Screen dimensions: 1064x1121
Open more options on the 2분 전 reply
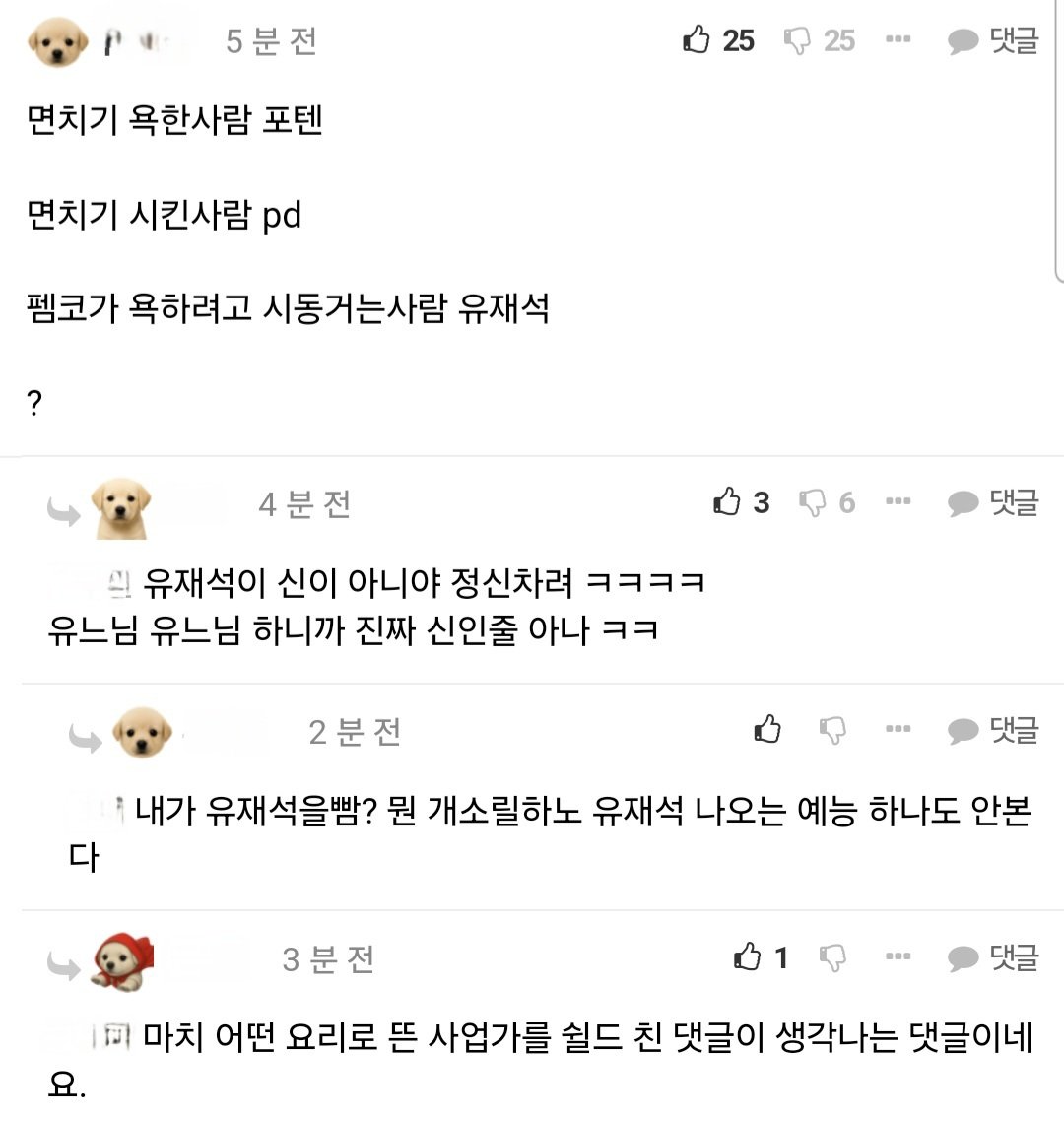tap(898, 730)
